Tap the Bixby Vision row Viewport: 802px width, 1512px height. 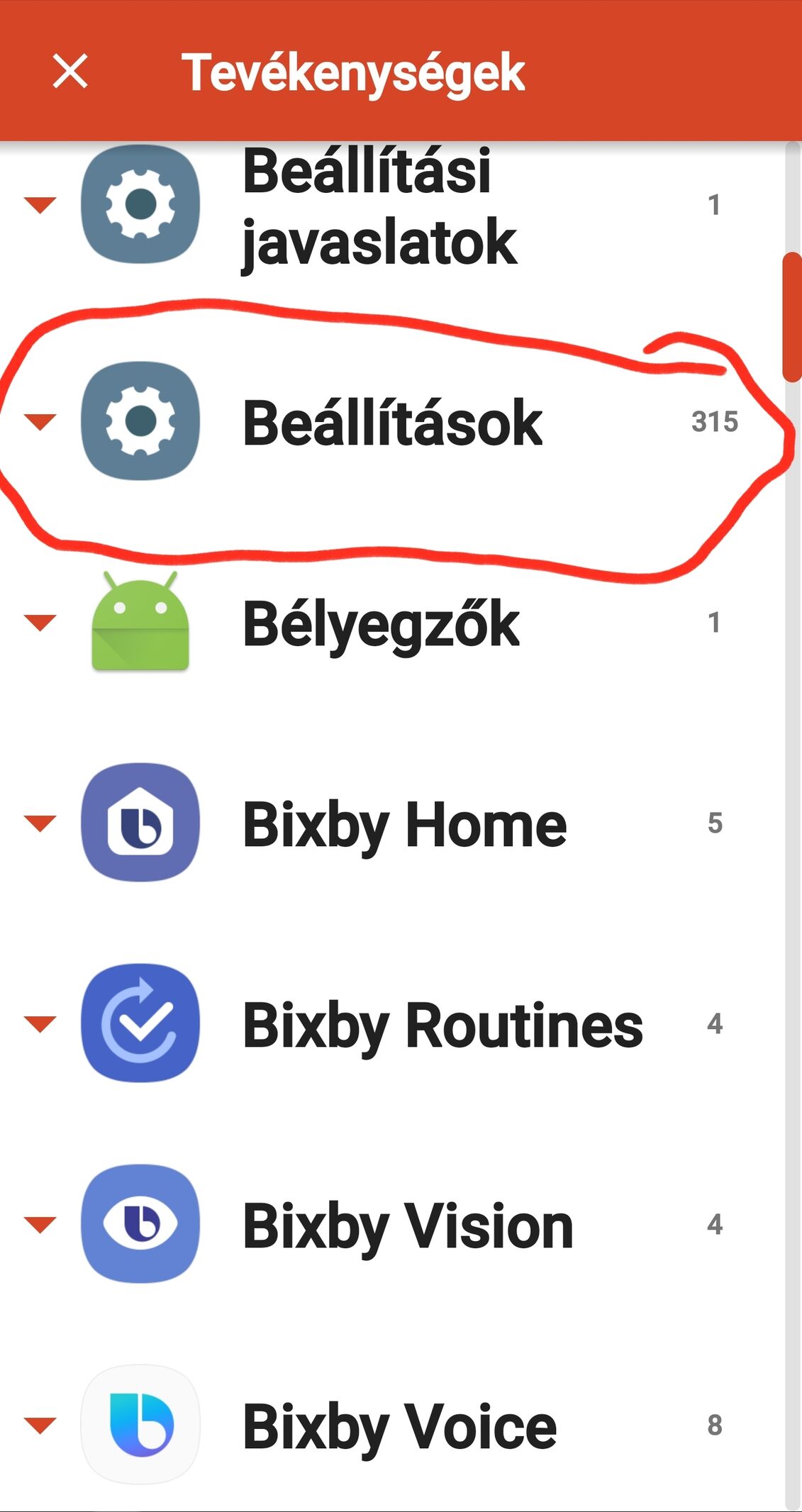coord(393,1225)
